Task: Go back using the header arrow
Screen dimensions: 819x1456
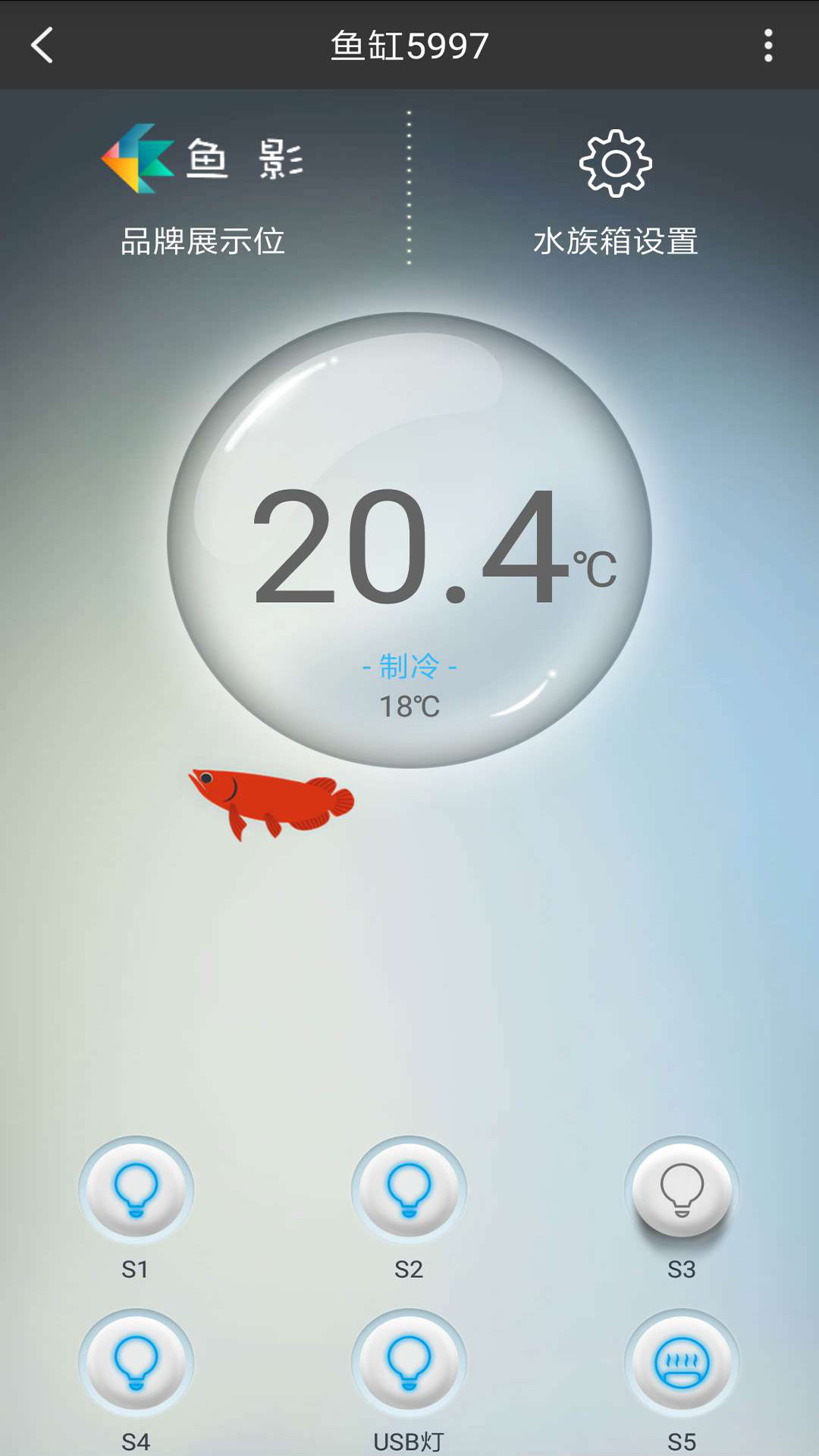Action: pos(42,45)
